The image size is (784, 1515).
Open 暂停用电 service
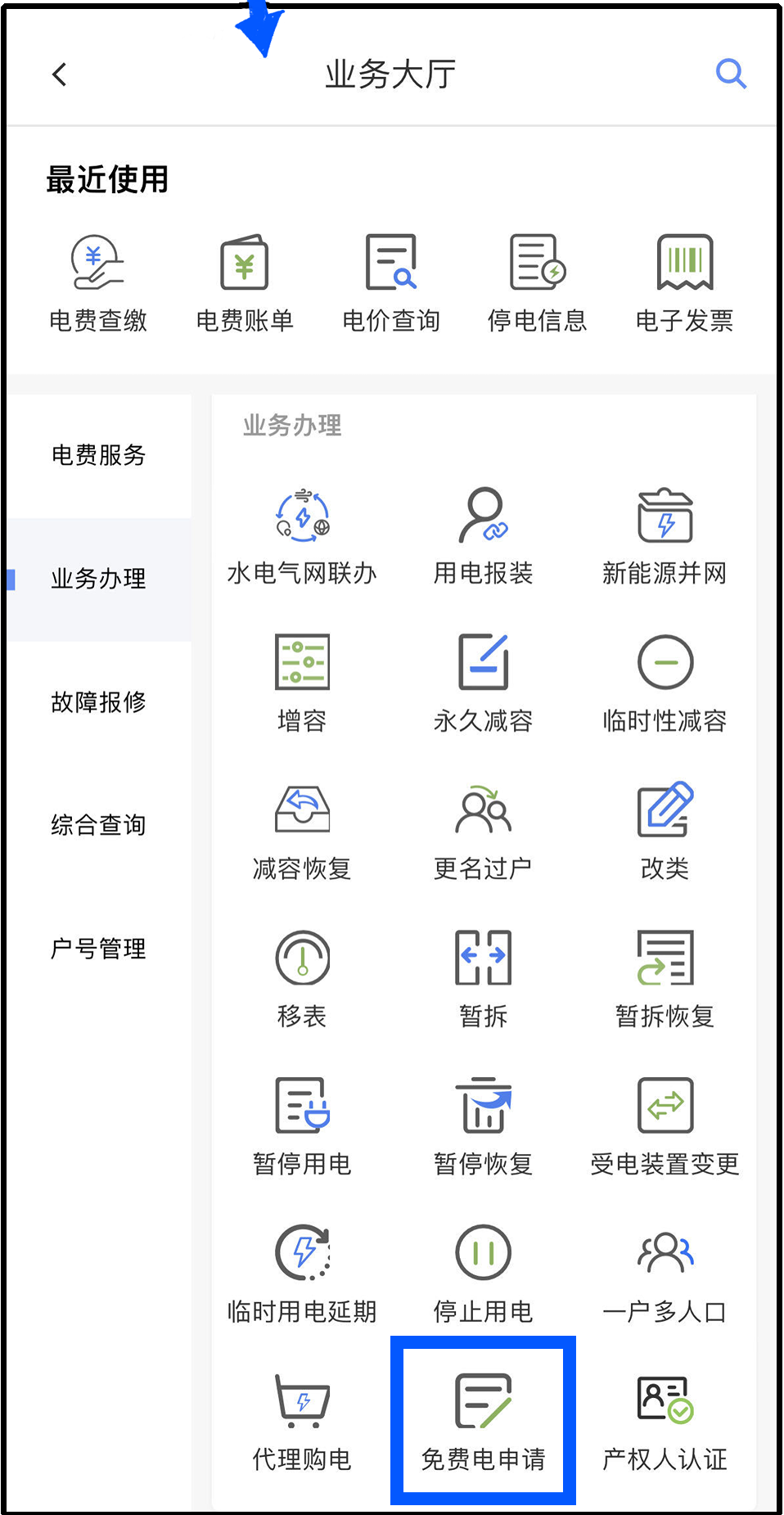tap(302, 1126)
